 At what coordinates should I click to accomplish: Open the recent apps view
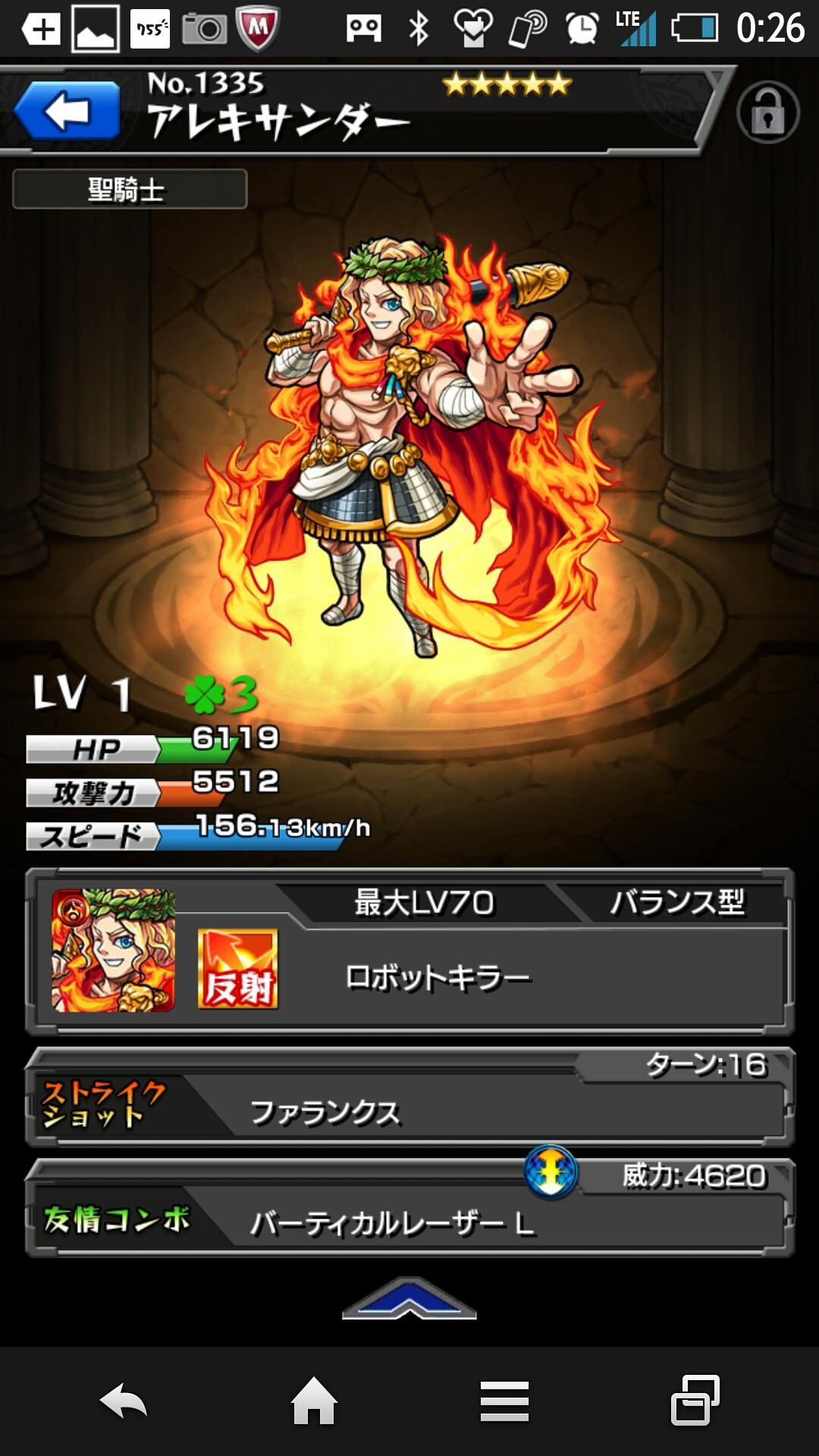click(695, 1400)
